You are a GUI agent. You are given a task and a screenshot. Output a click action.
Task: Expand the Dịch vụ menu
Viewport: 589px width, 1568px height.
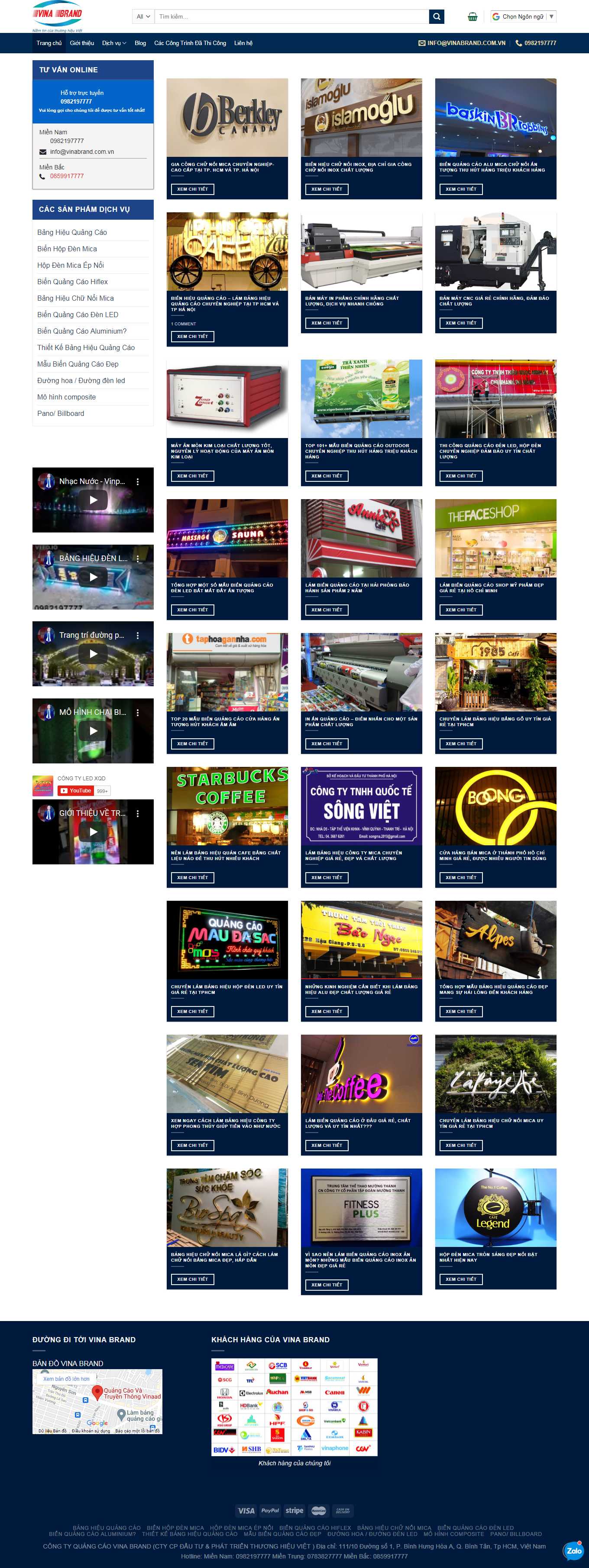pos(114,43)
